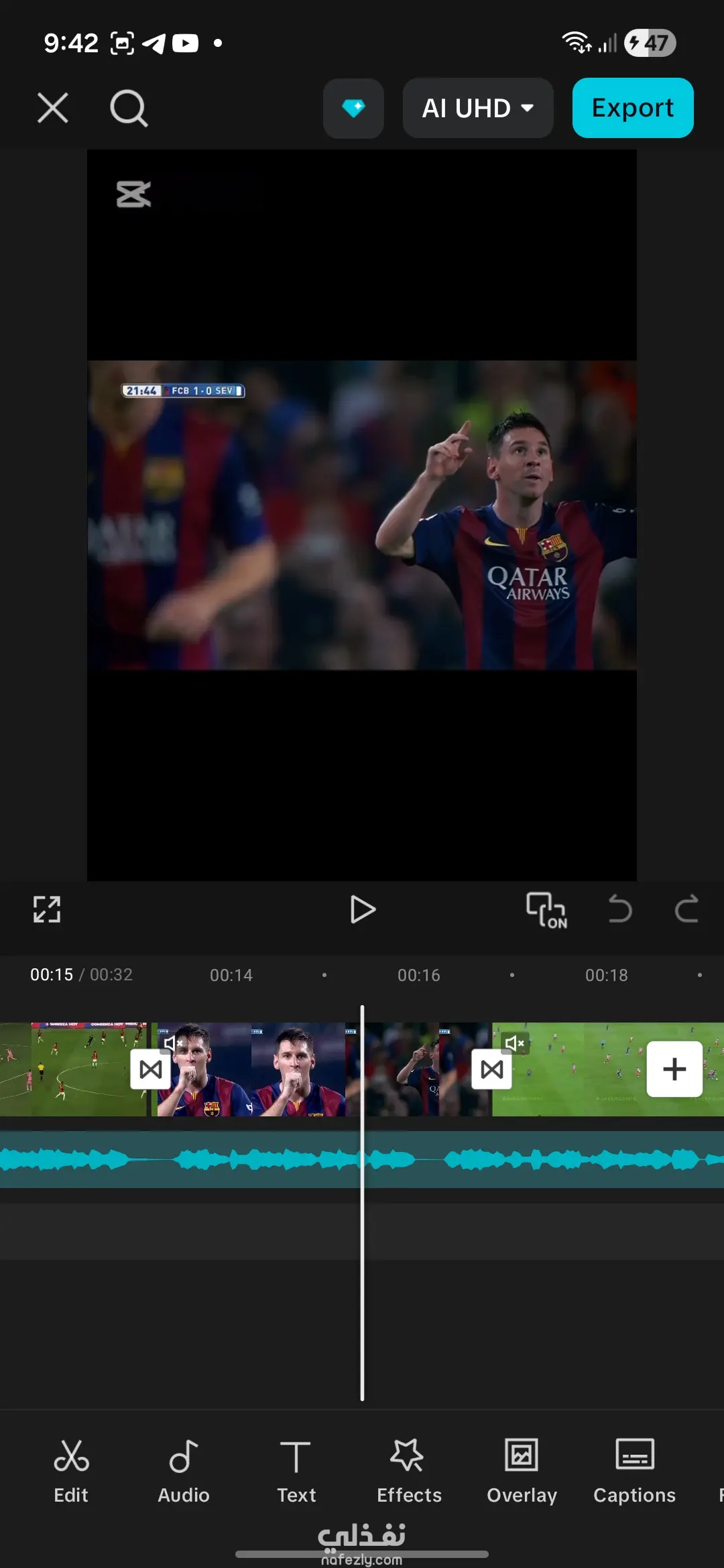Open transition before the Messi close-up clip
The height and width of the screenshot is (1568, 724).
click(x=150, y=1069)
